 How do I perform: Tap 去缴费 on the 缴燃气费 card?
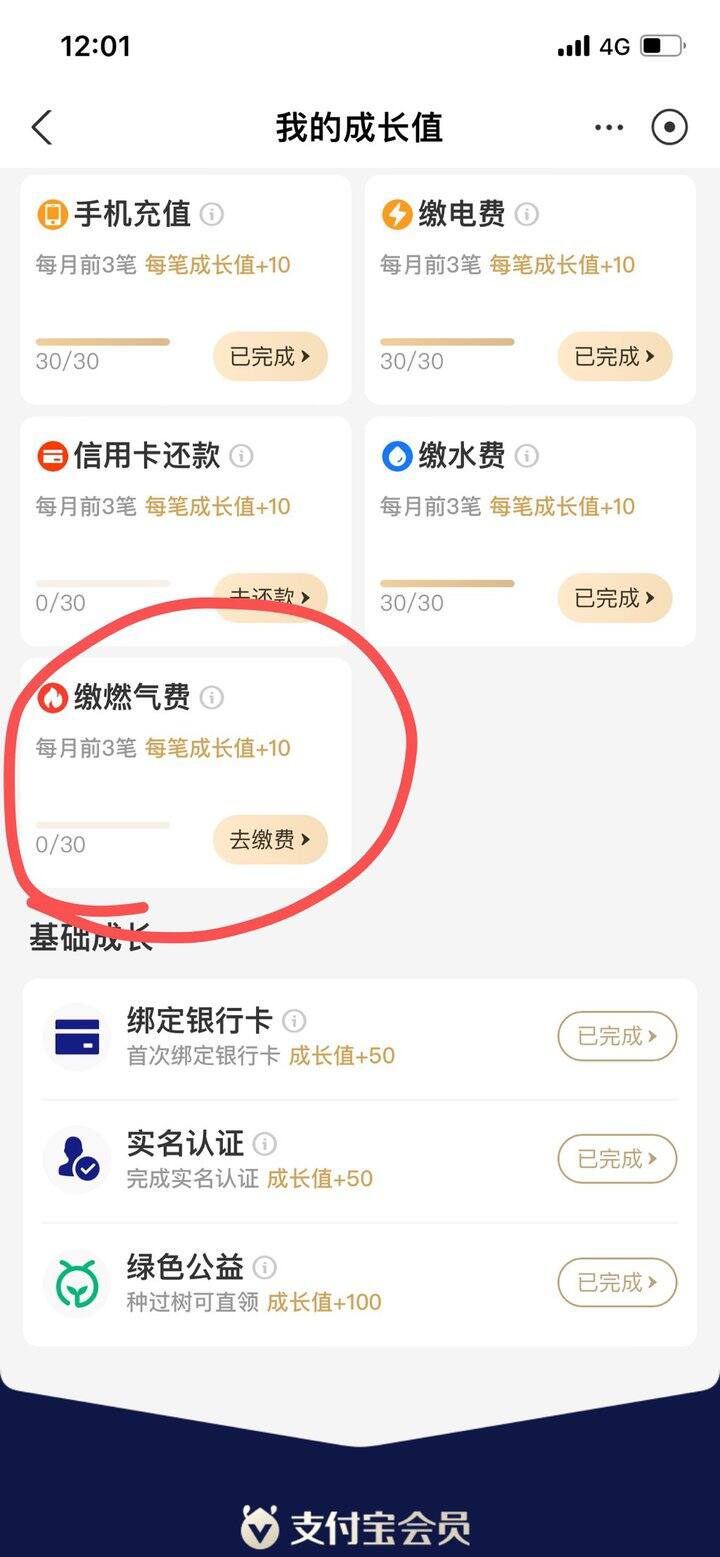pos(270,840)
